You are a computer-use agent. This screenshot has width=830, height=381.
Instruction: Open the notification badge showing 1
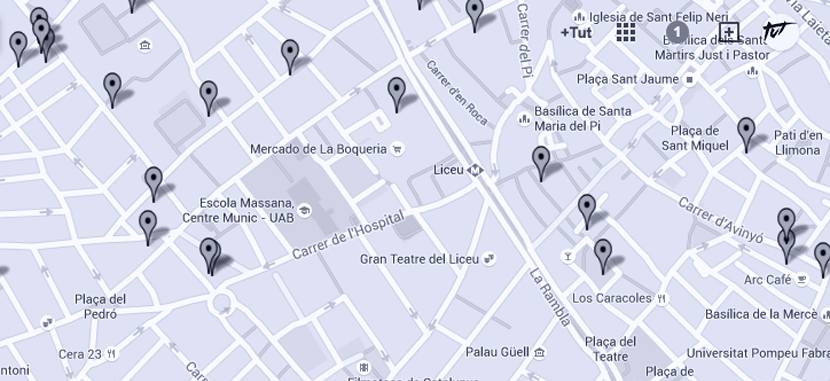pyautogui.click(x=677, y=33)
